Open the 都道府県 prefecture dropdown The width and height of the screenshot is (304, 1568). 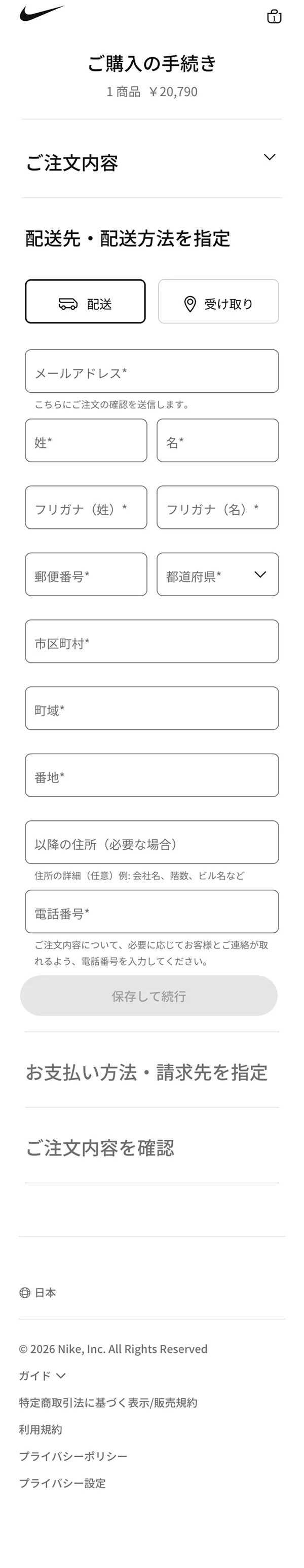pos(217,574)
